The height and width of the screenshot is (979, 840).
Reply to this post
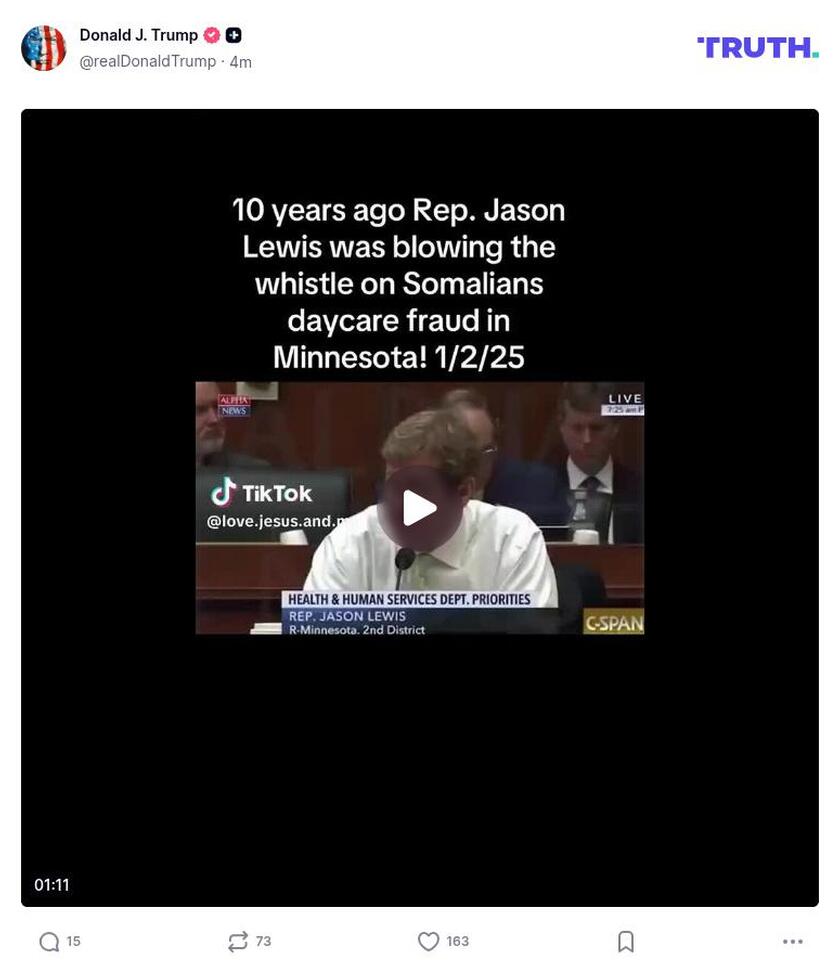tap(49, 941)
